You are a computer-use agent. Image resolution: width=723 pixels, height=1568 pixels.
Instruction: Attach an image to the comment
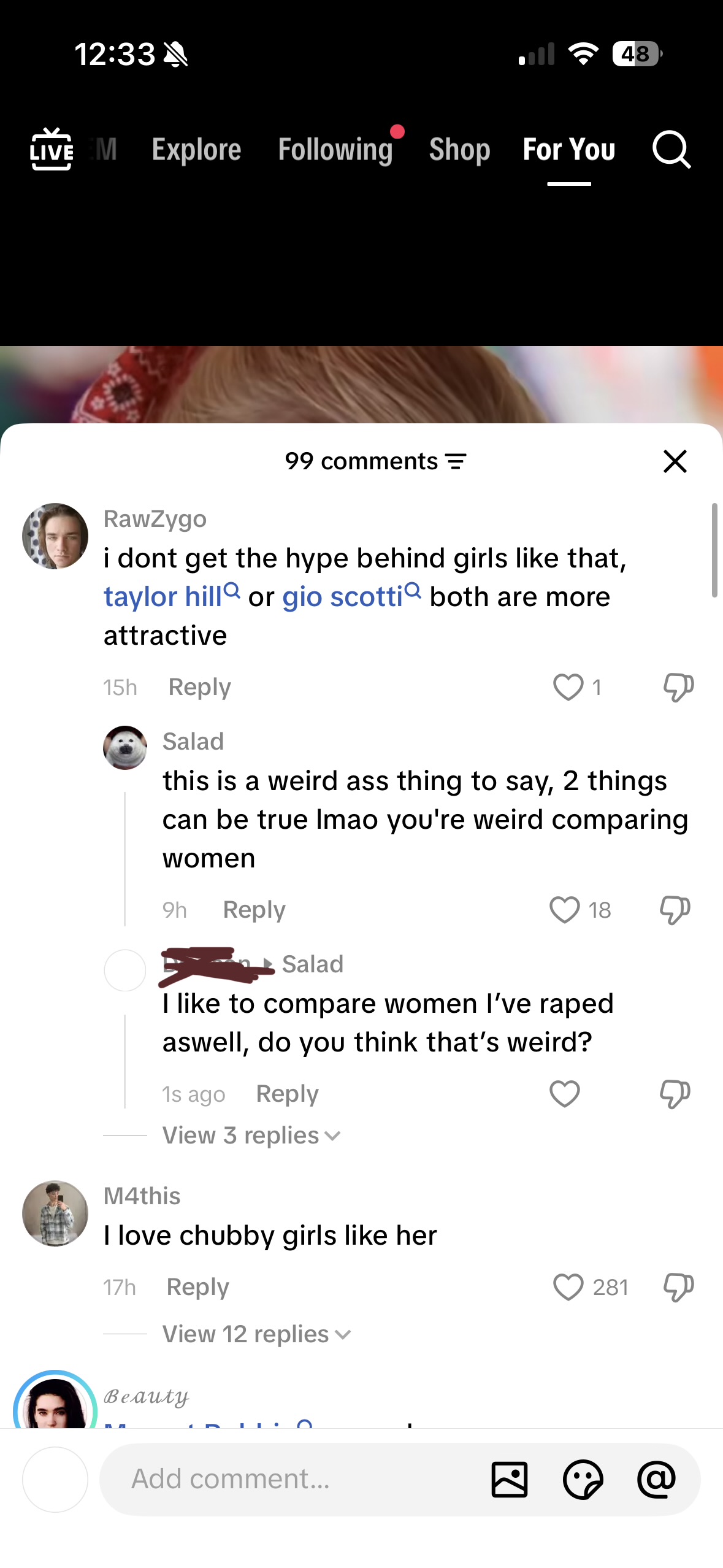click(x=509, y=1479)
